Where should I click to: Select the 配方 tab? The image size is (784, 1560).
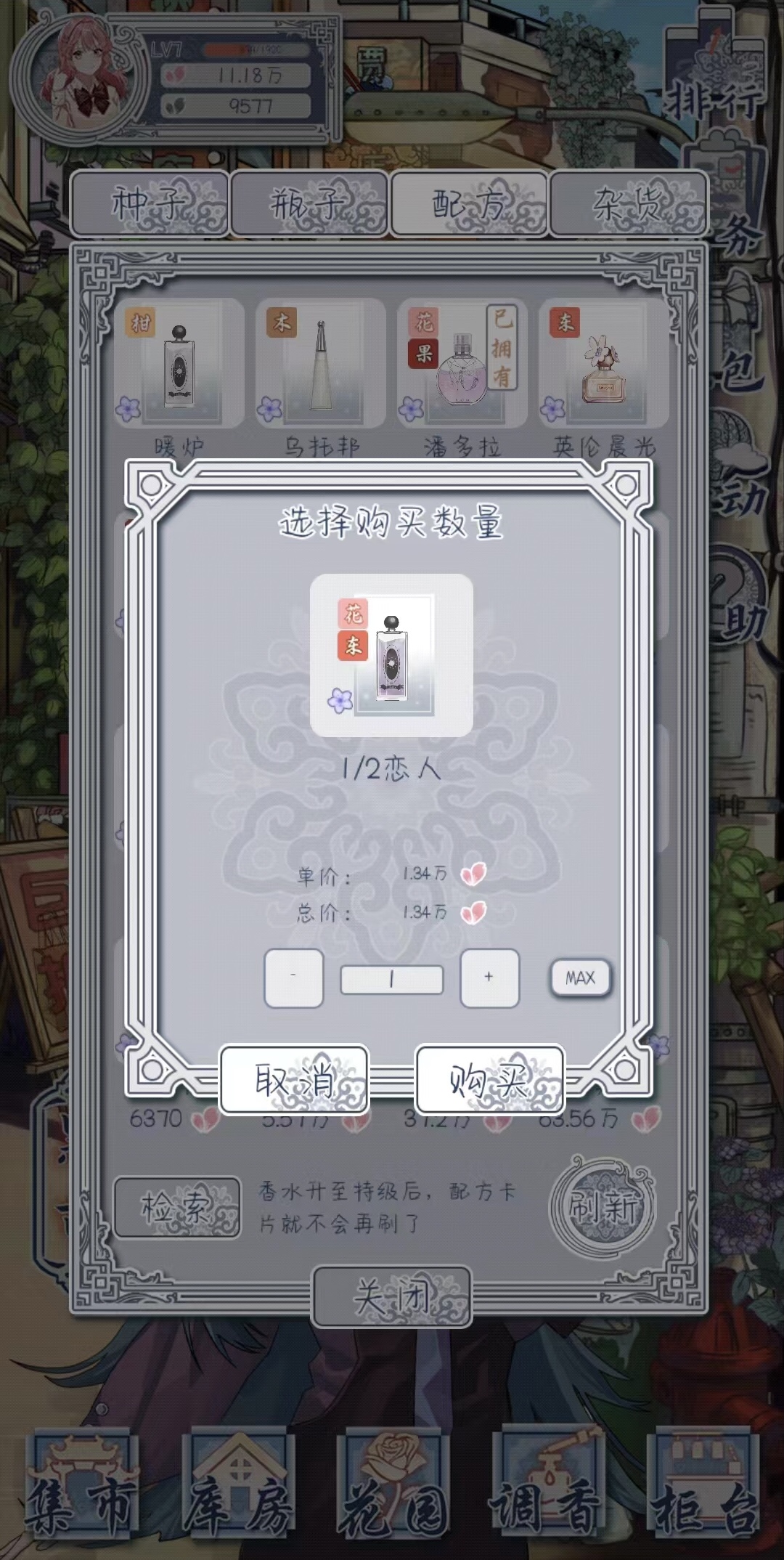[468, 204]
